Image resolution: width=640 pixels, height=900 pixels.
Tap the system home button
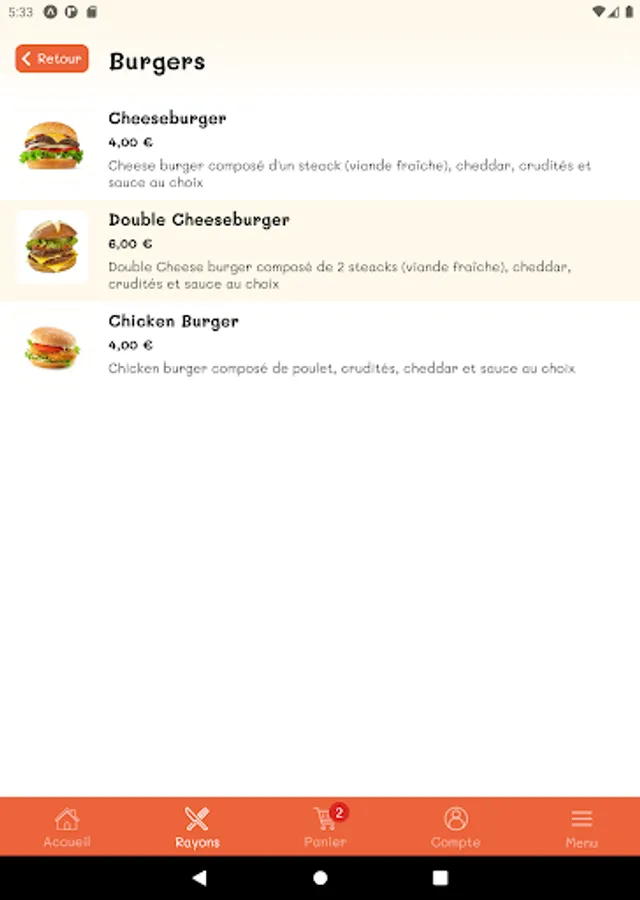coord(320,878)
